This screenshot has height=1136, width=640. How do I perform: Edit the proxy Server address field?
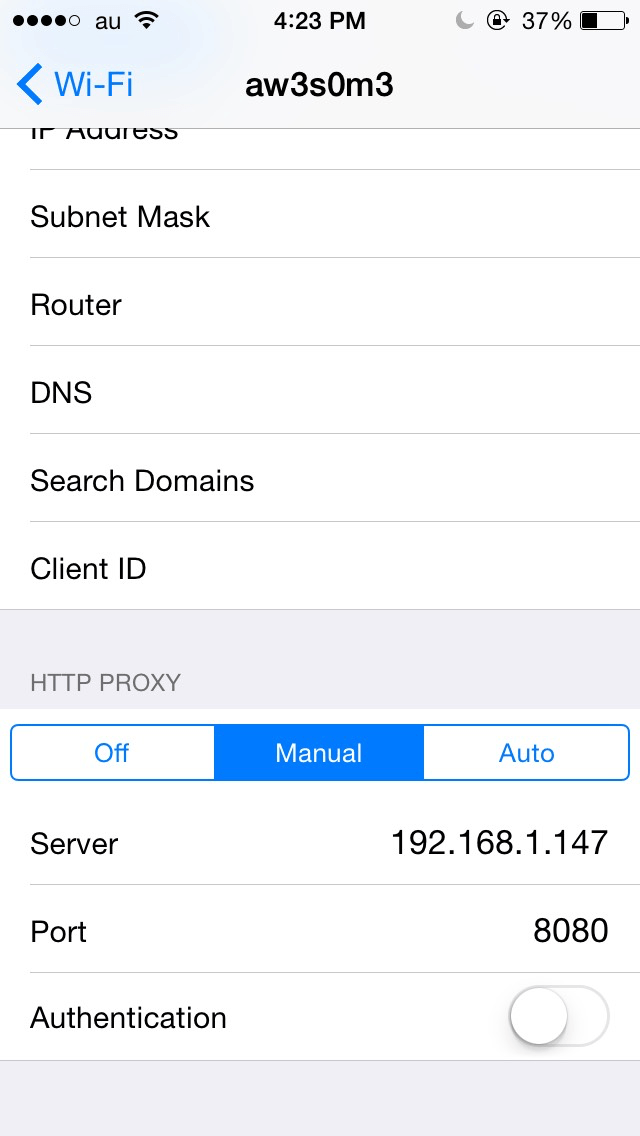point(320,843)
